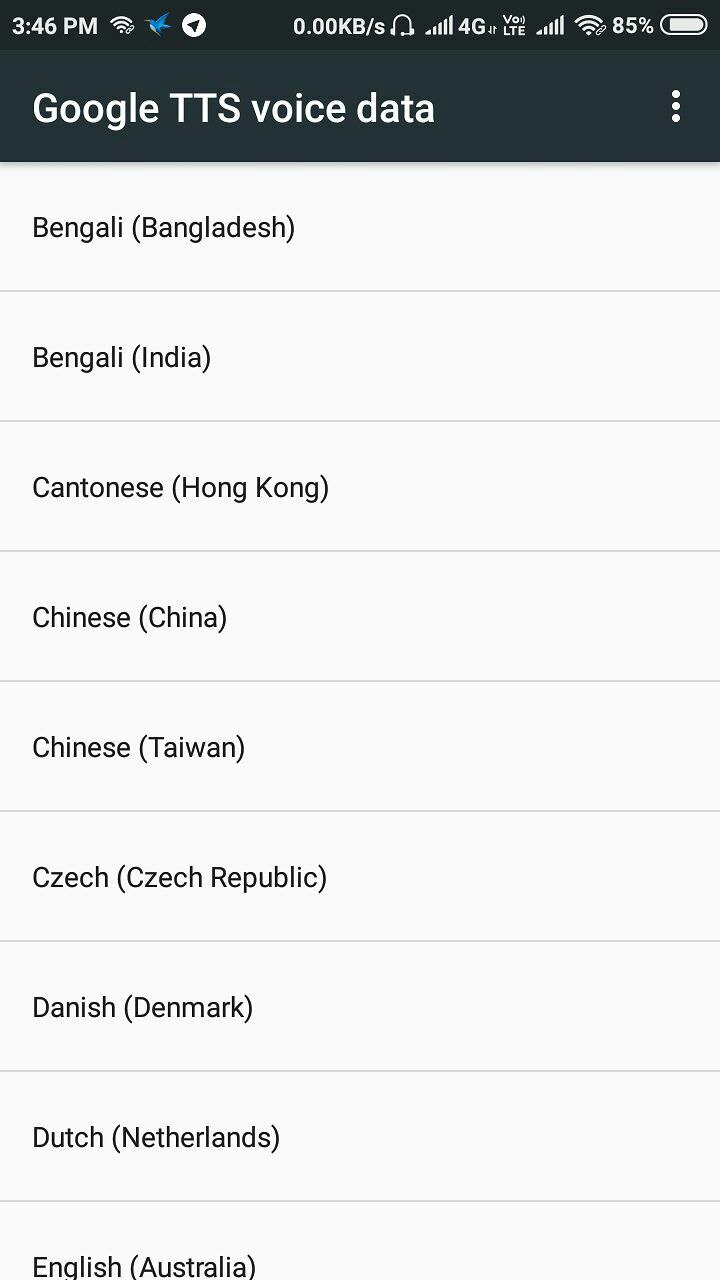Screen dimensions: 720x1280
Task: Open the three-dot overflow menu
Action: [x=676, y=106]
